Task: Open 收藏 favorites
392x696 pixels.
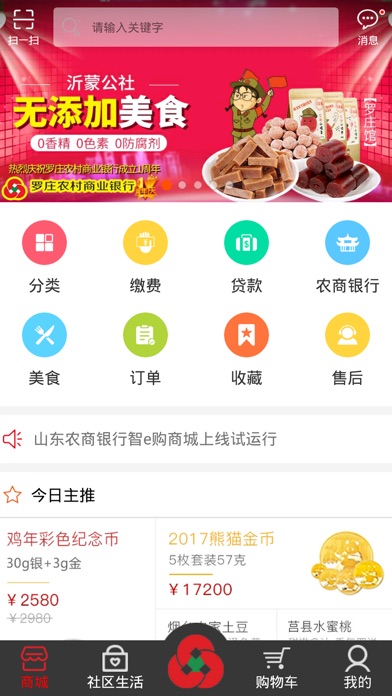Action: [x=246, y=350]
